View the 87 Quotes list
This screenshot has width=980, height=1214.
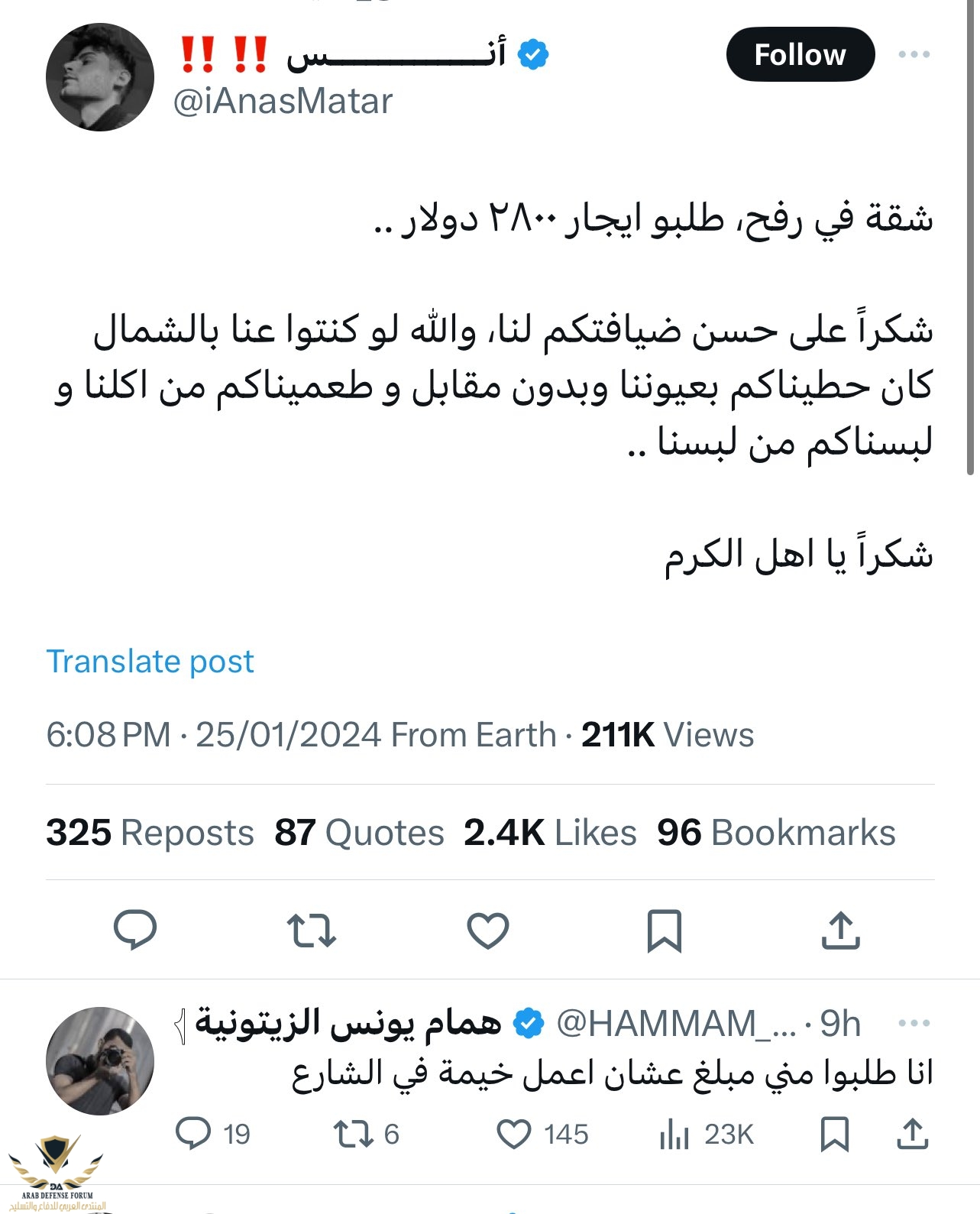pyautogui.click(x=359, y=833)
